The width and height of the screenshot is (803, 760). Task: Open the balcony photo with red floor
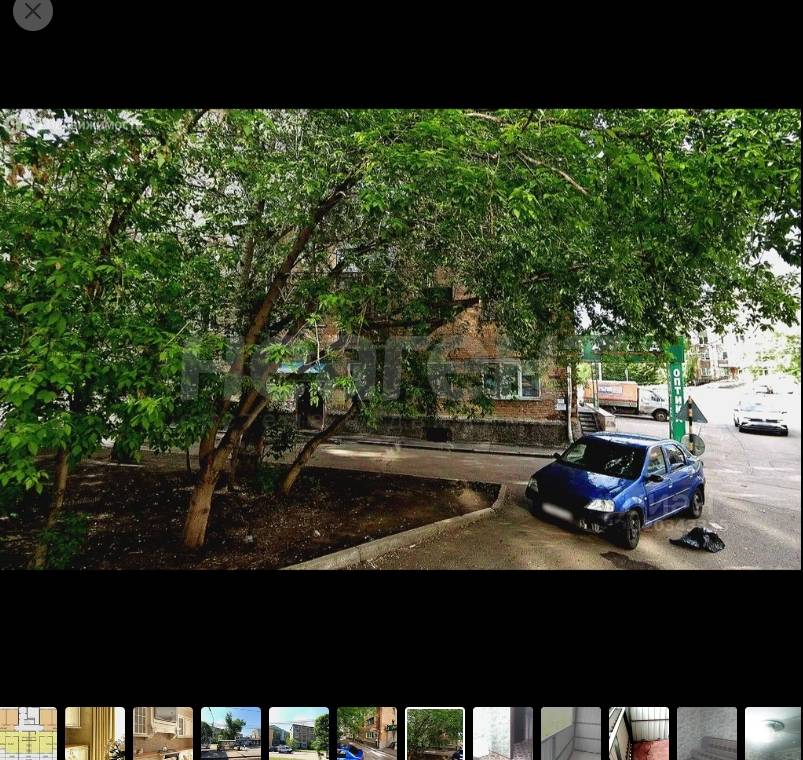[639, 733]
